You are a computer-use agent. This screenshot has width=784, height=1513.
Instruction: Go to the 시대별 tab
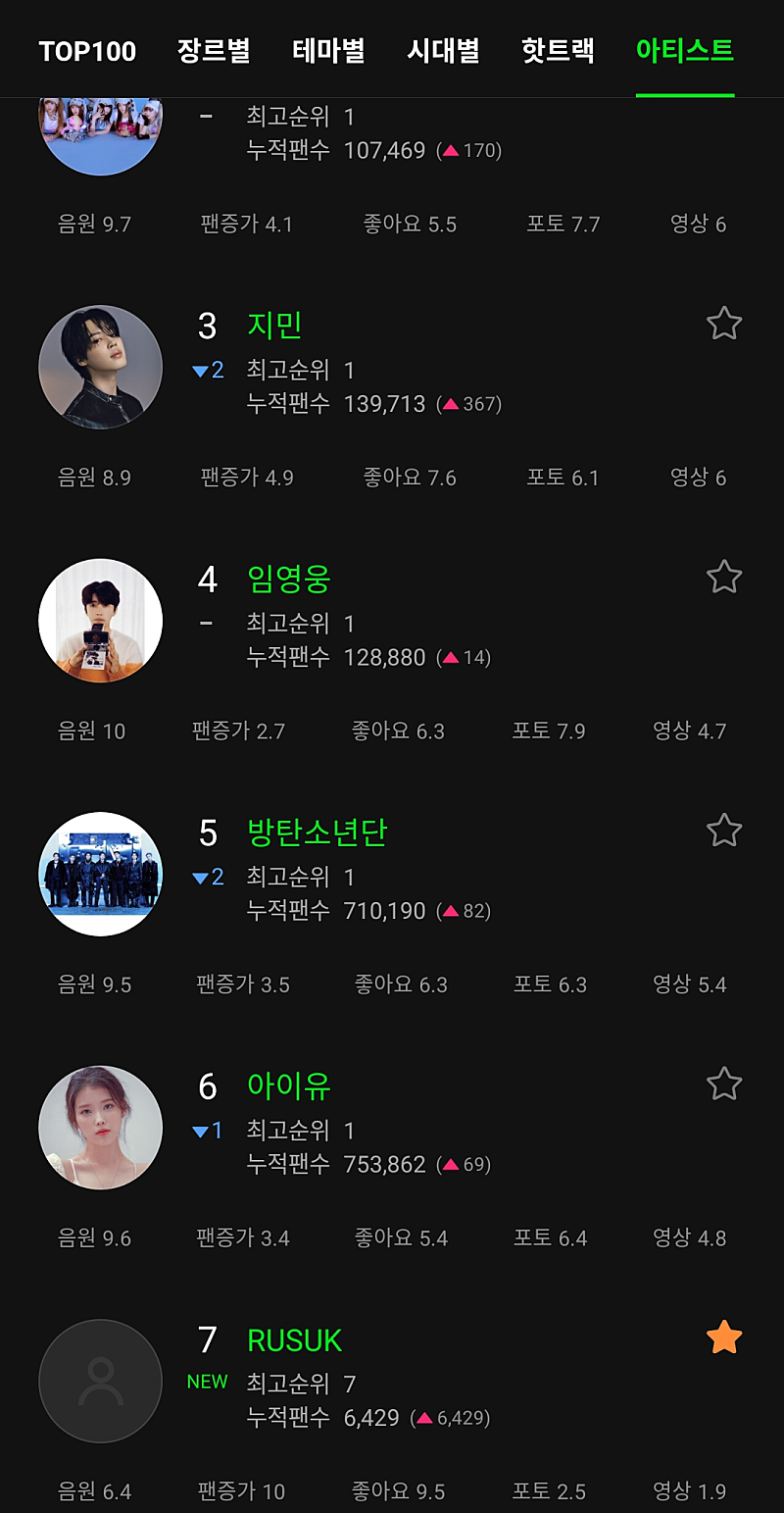[443, 51]
